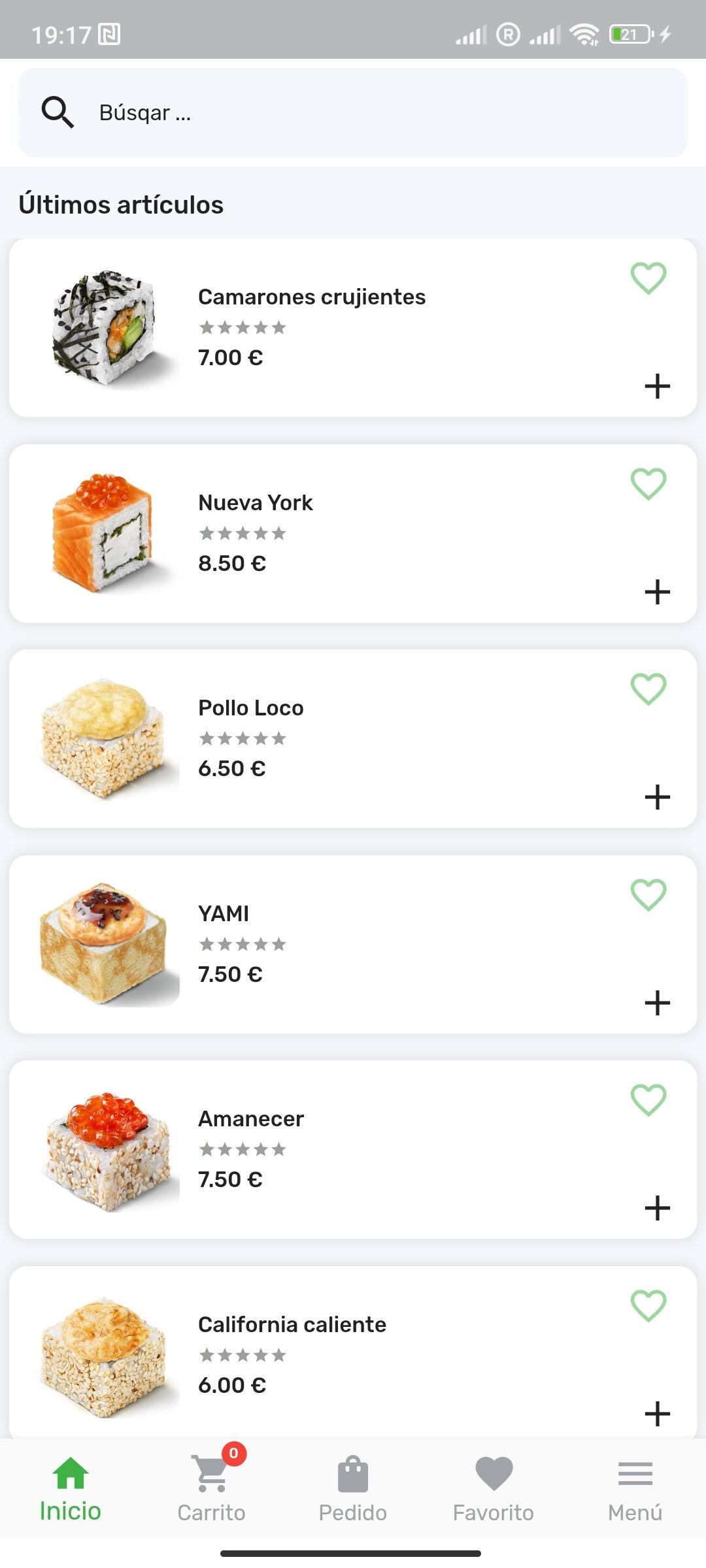Screen dimensions: 706x1568
Task: Open the Pollo Loco product card
Action: click(353, 739)
